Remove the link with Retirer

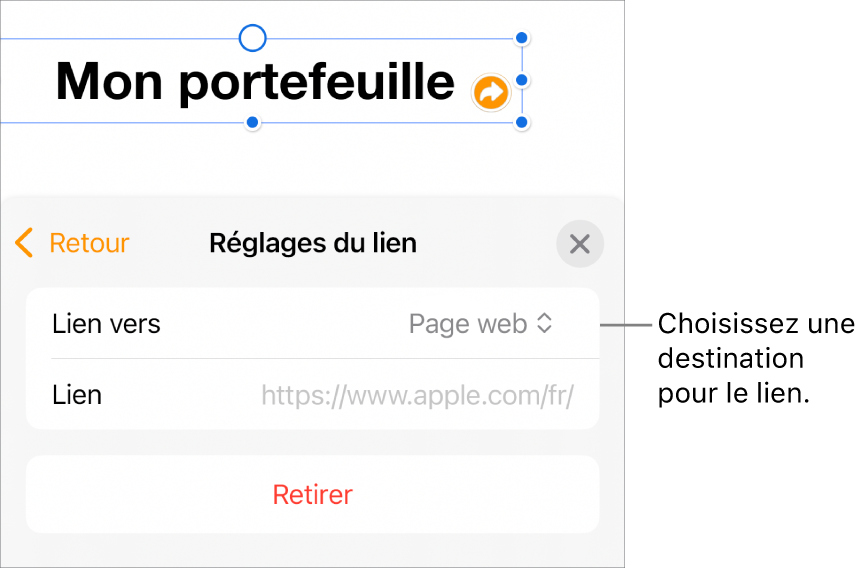(x=312, y=495)
